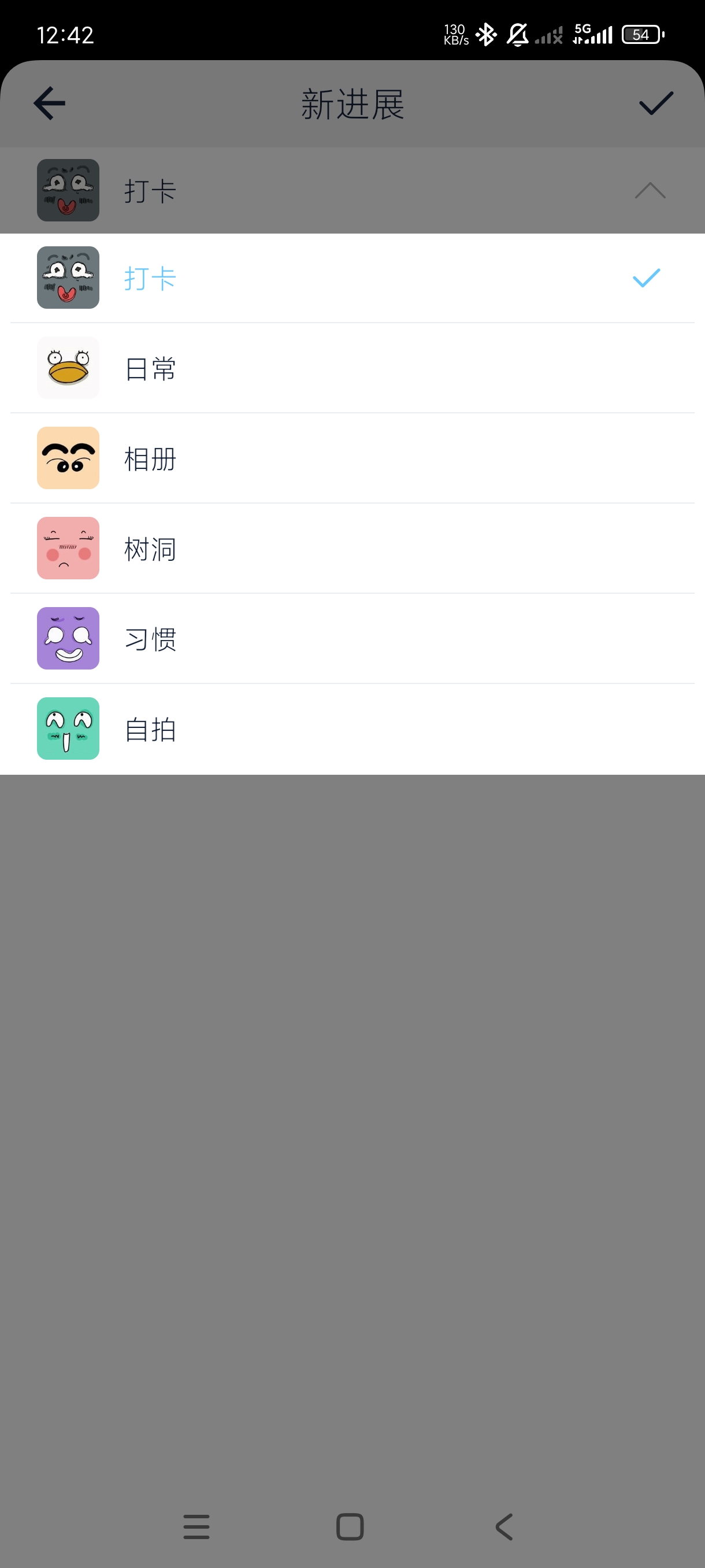Choose the 日常 category
705x1568 pixels.
click(352, 368)
